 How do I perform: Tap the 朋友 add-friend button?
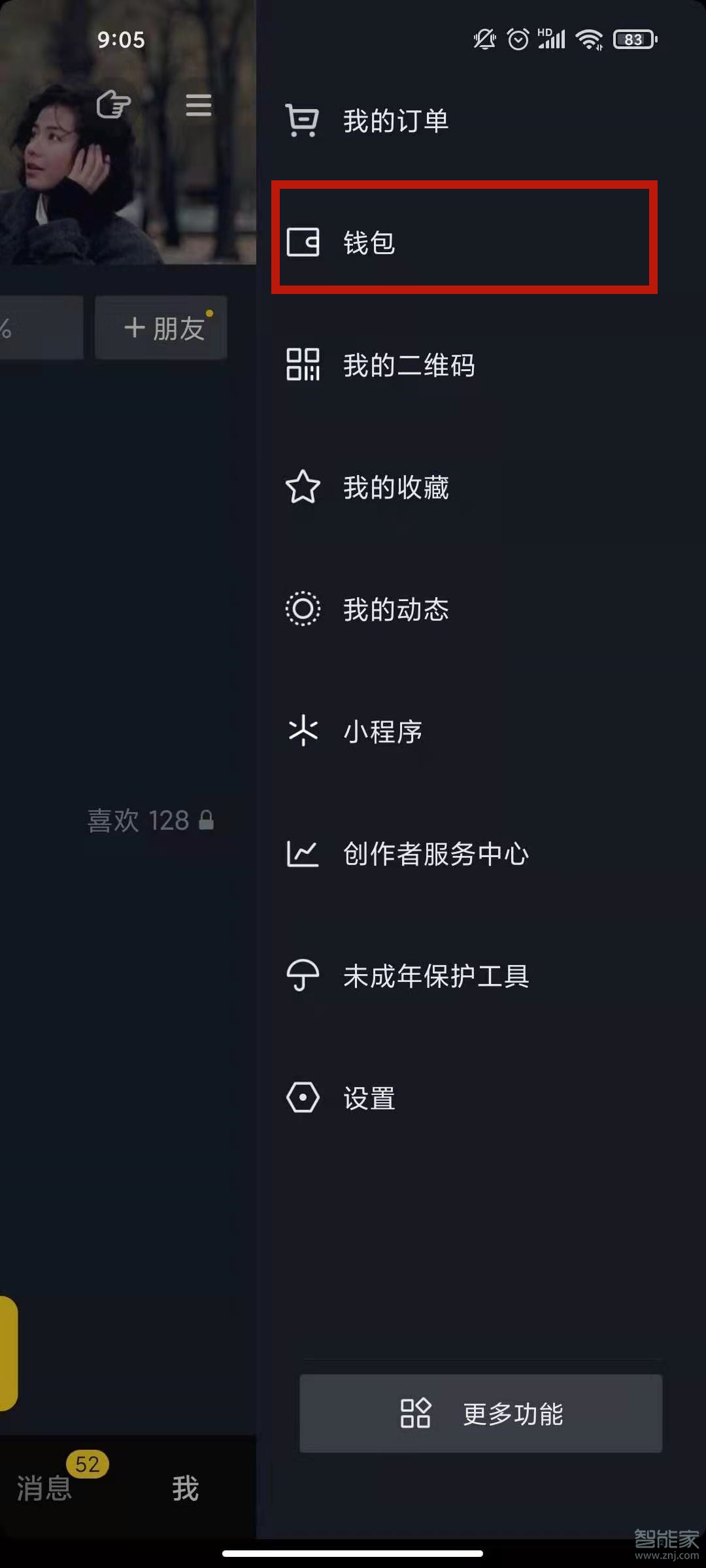coord(160,327)
